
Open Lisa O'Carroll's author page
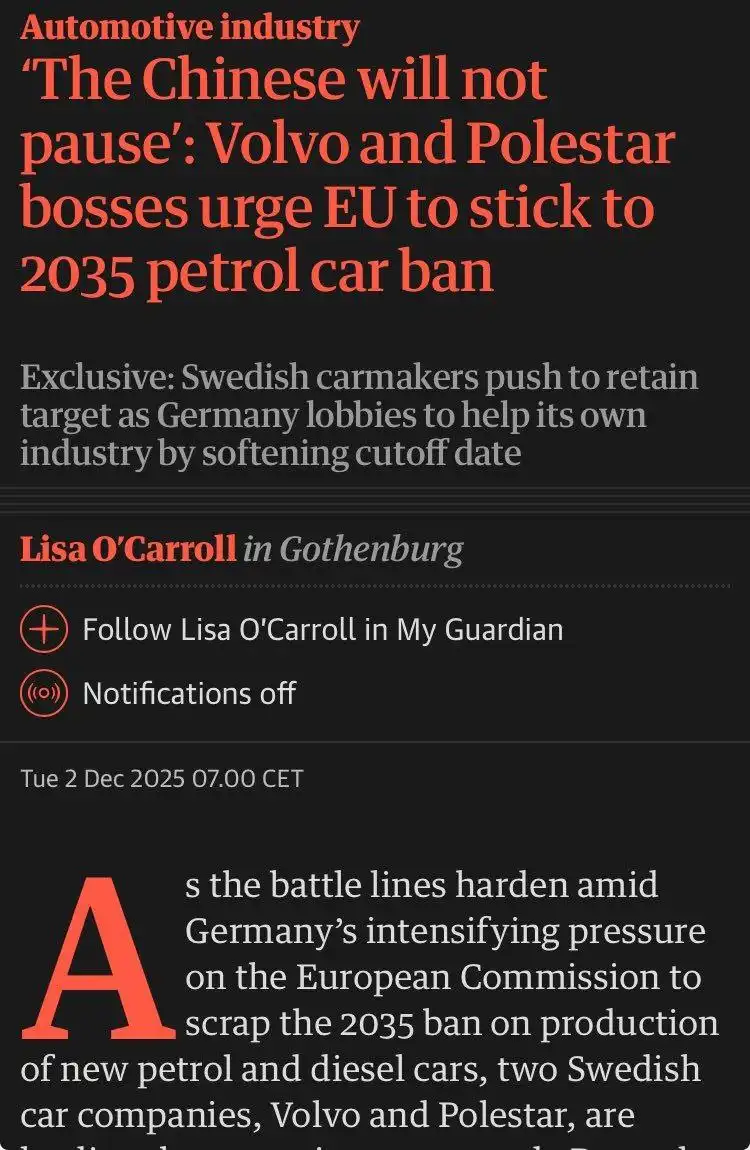(128, 548)
